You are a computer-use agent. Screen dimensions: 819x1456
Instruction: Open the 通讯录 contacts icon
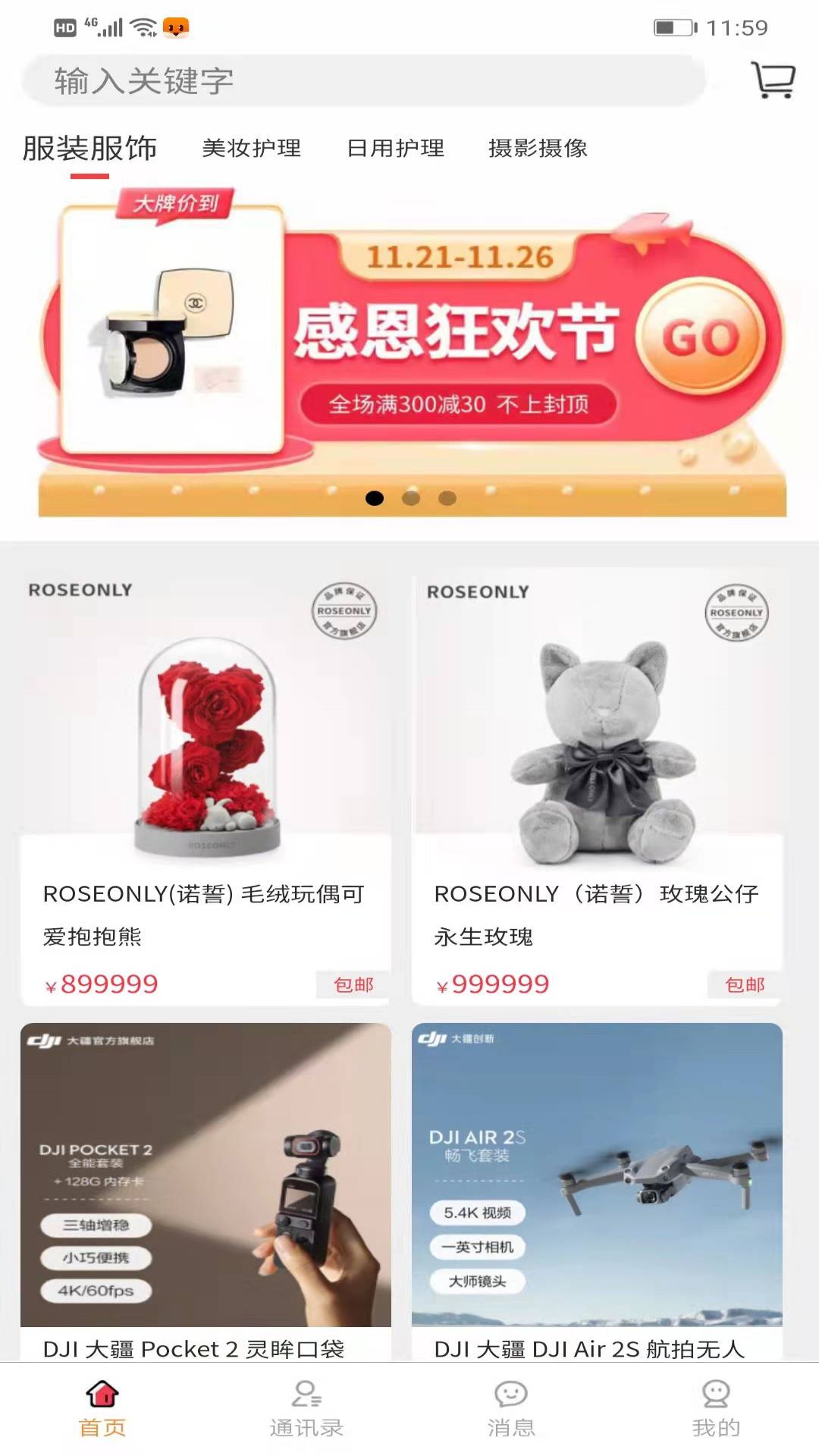point(305,1408)
